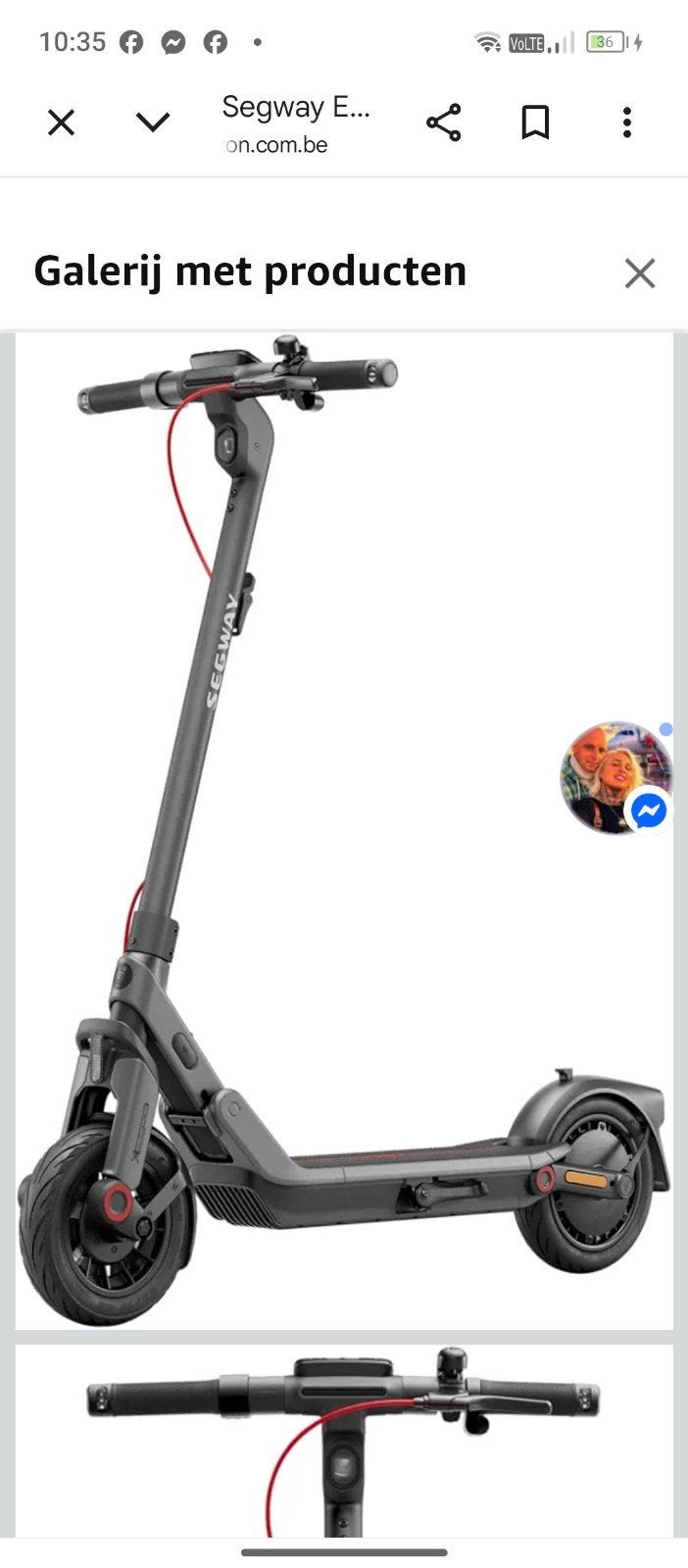Open the full Segway scooter image
The width and height of the screenshot is (688, 1568).
[344, 830]
